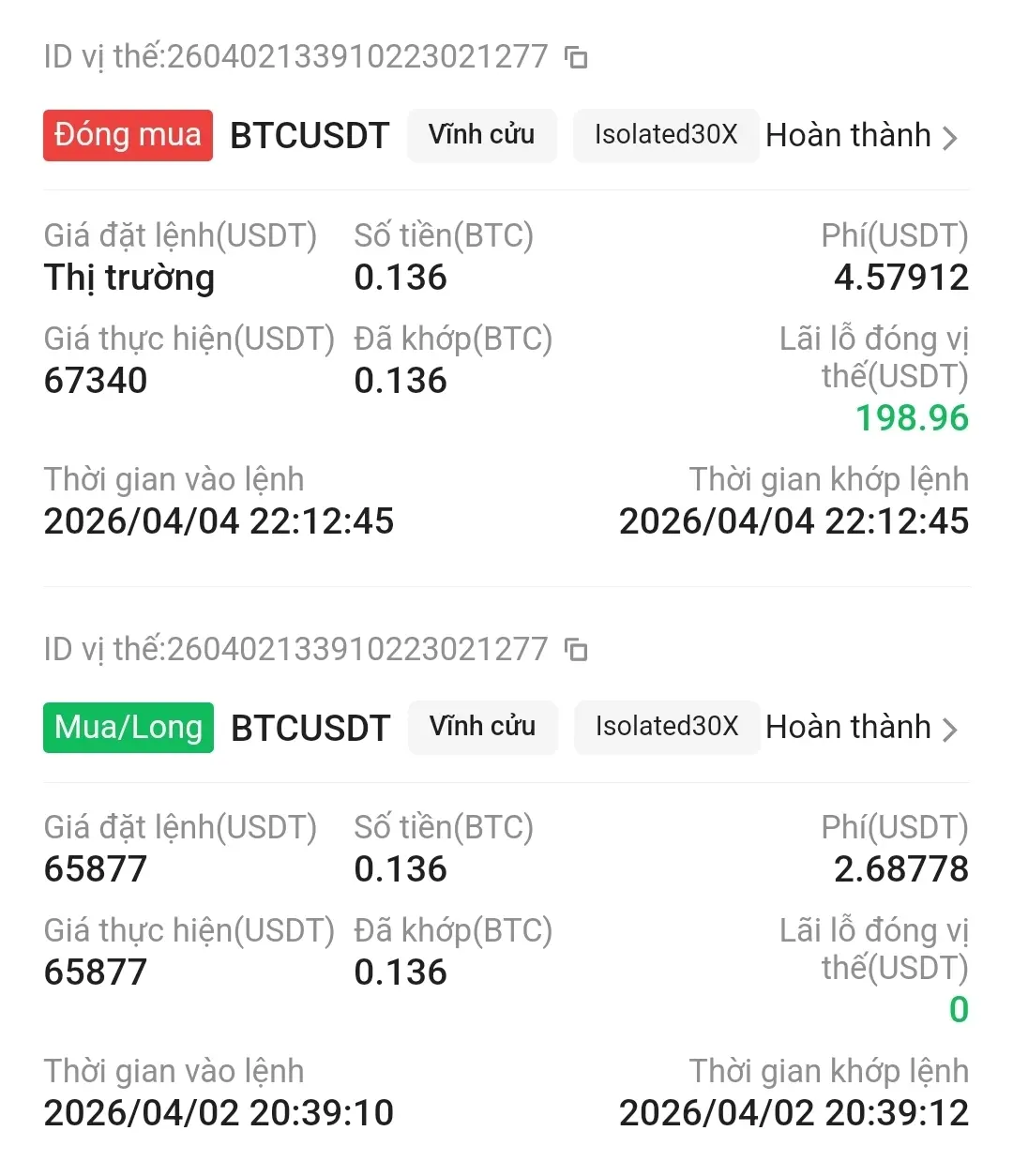The height and width of the screenshot is (1176, 1013).
Task: Copy position ID of the Đóng mua order
Action: tap(576, 57)
